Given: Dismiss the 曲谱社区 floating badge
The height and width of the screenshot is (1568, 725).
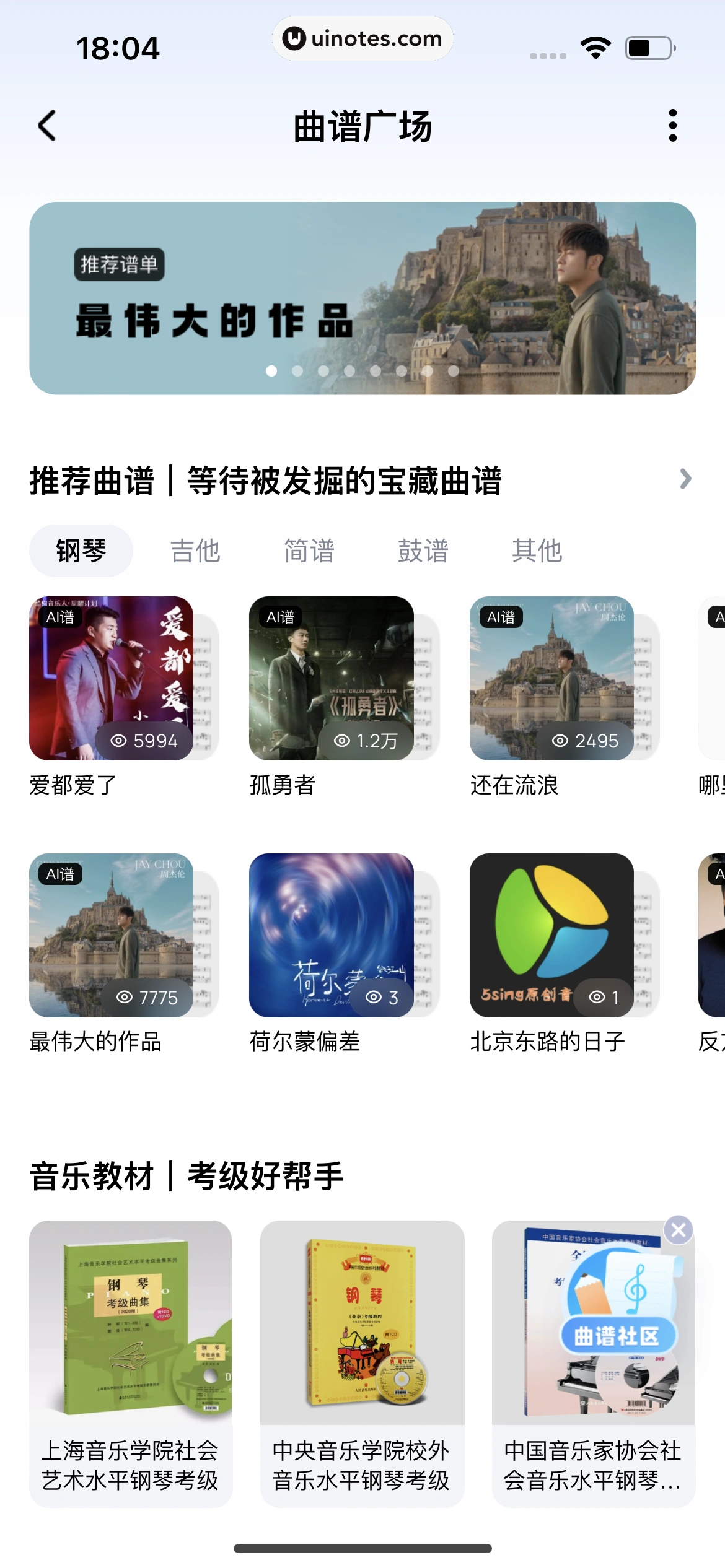Looking at the screenshot, I should pos(679,1230).
